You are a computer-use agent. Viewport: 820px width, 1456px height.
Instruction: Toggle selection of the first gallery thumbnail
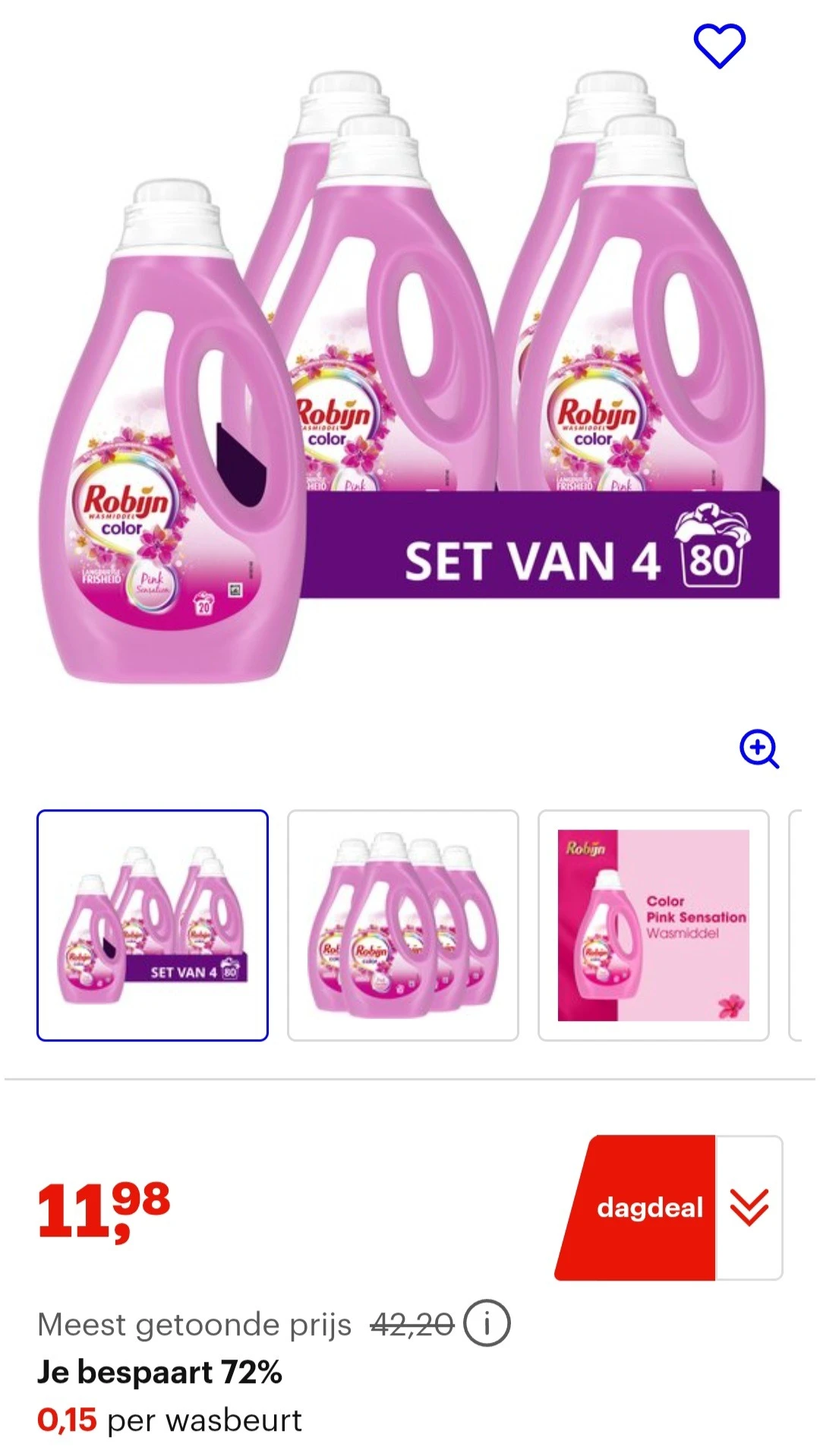[x=152, y=922]
